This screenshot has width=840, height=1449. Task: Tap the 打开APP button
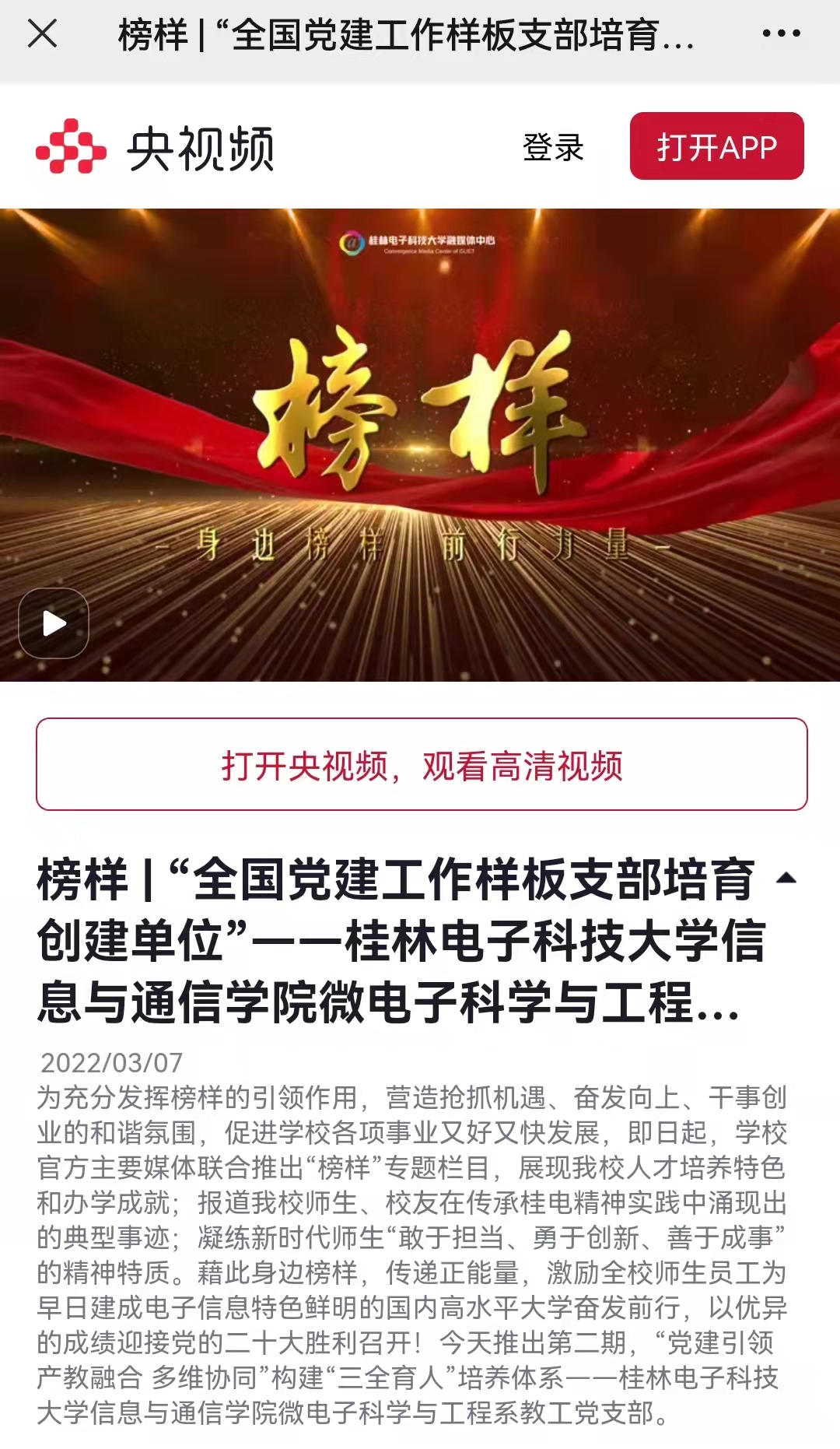pyautogui.click(x=716, y=146)
